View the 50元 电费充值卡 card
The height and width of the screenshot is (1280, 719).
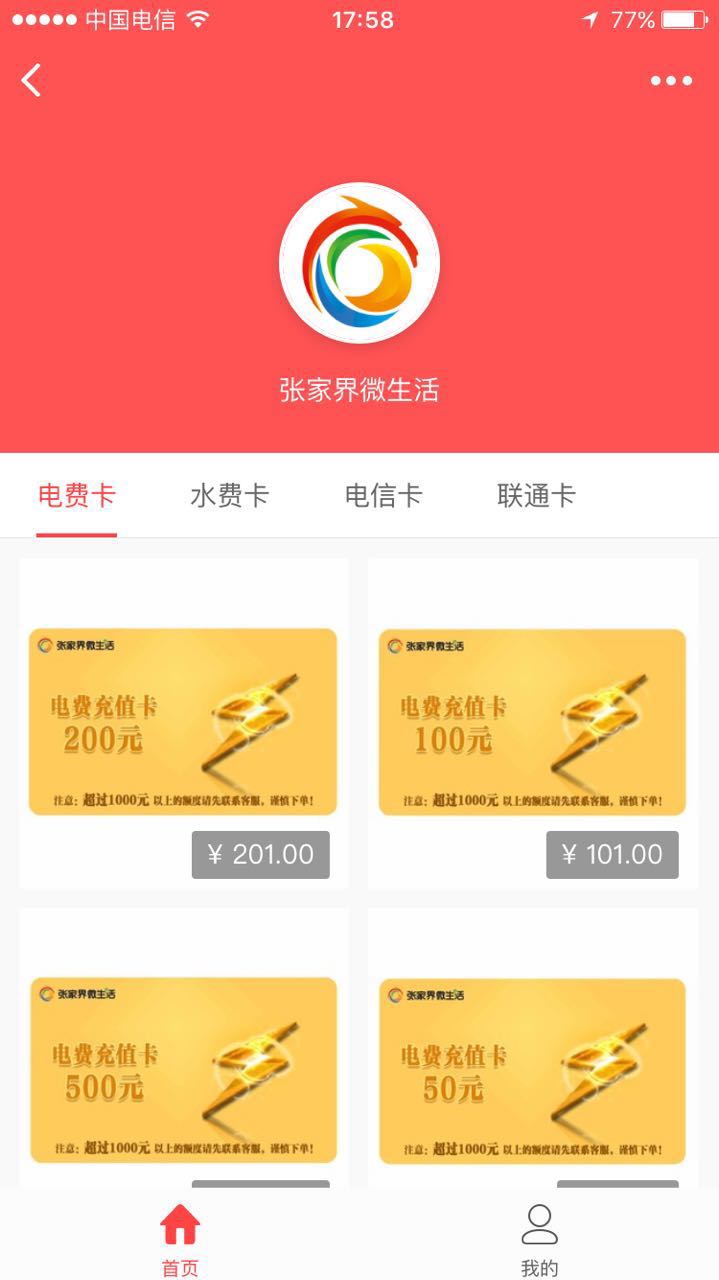pyautogui.click(x=532, y=1070)
